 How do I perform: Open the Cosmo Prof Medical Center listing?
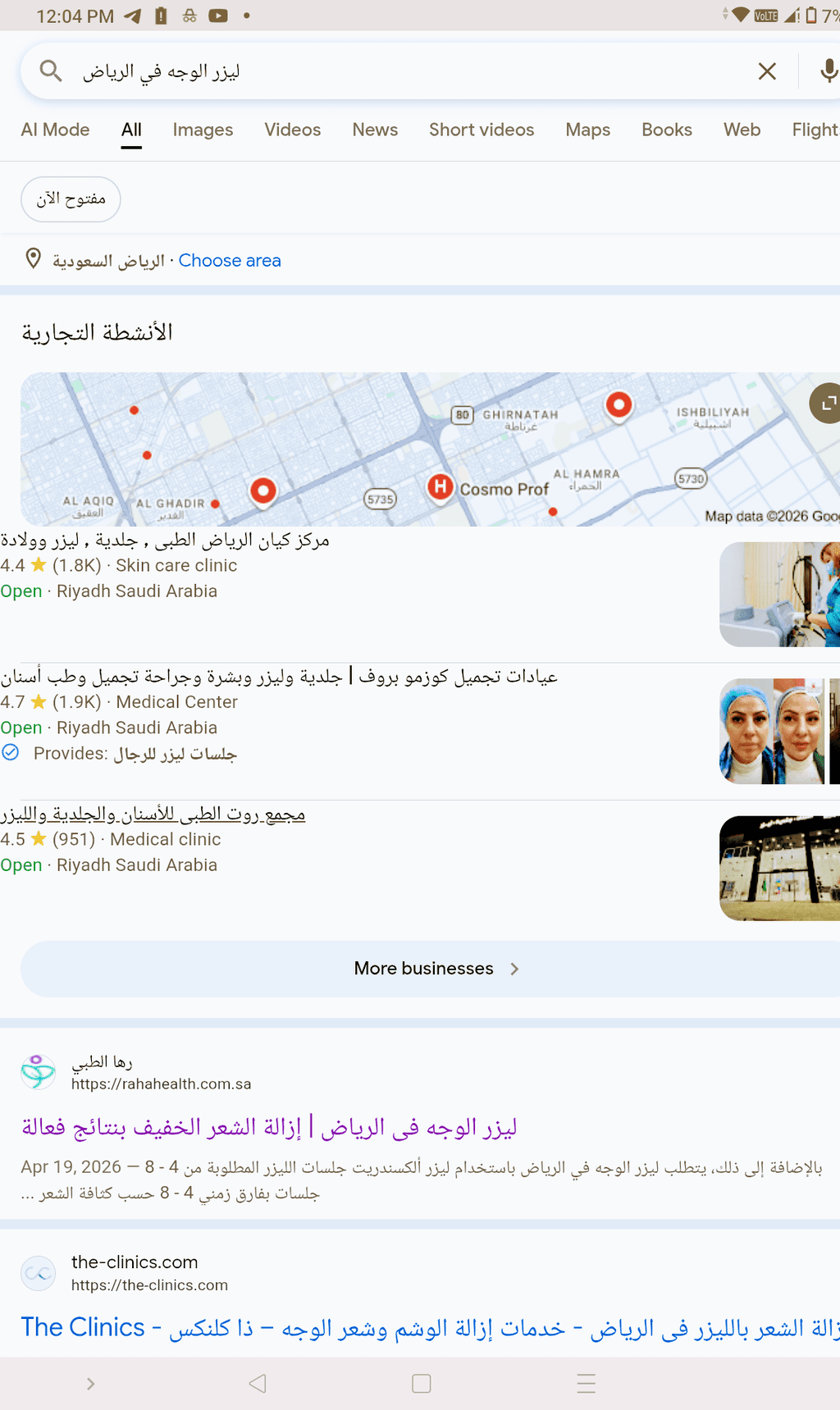[279, 677]
